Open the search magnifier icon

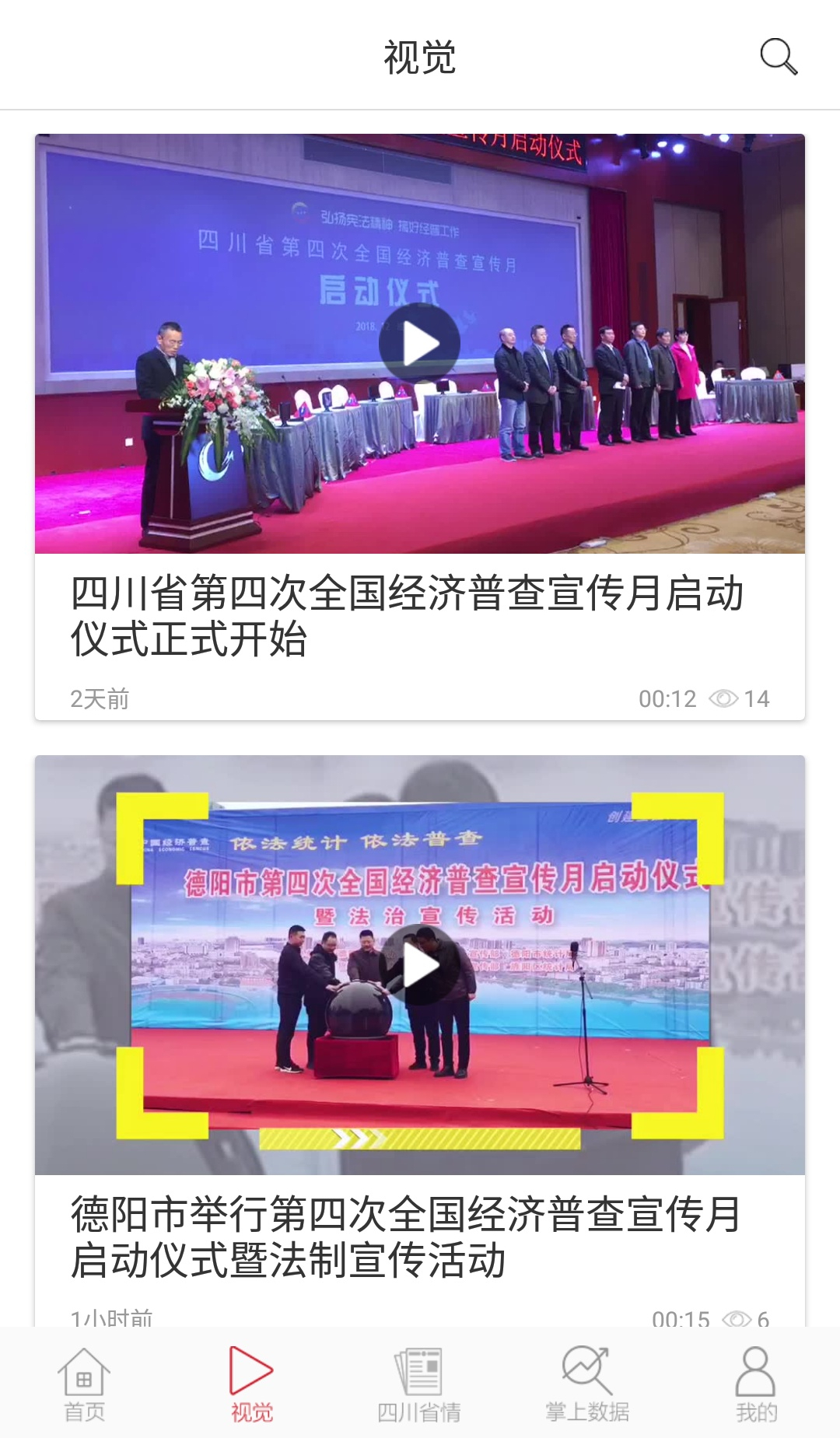pyautogui.click(x=778, y=57)
